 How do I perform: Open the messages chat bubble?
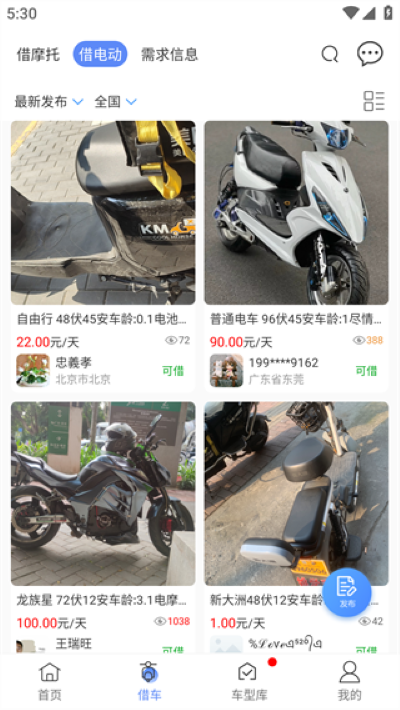tap(370, 54)
